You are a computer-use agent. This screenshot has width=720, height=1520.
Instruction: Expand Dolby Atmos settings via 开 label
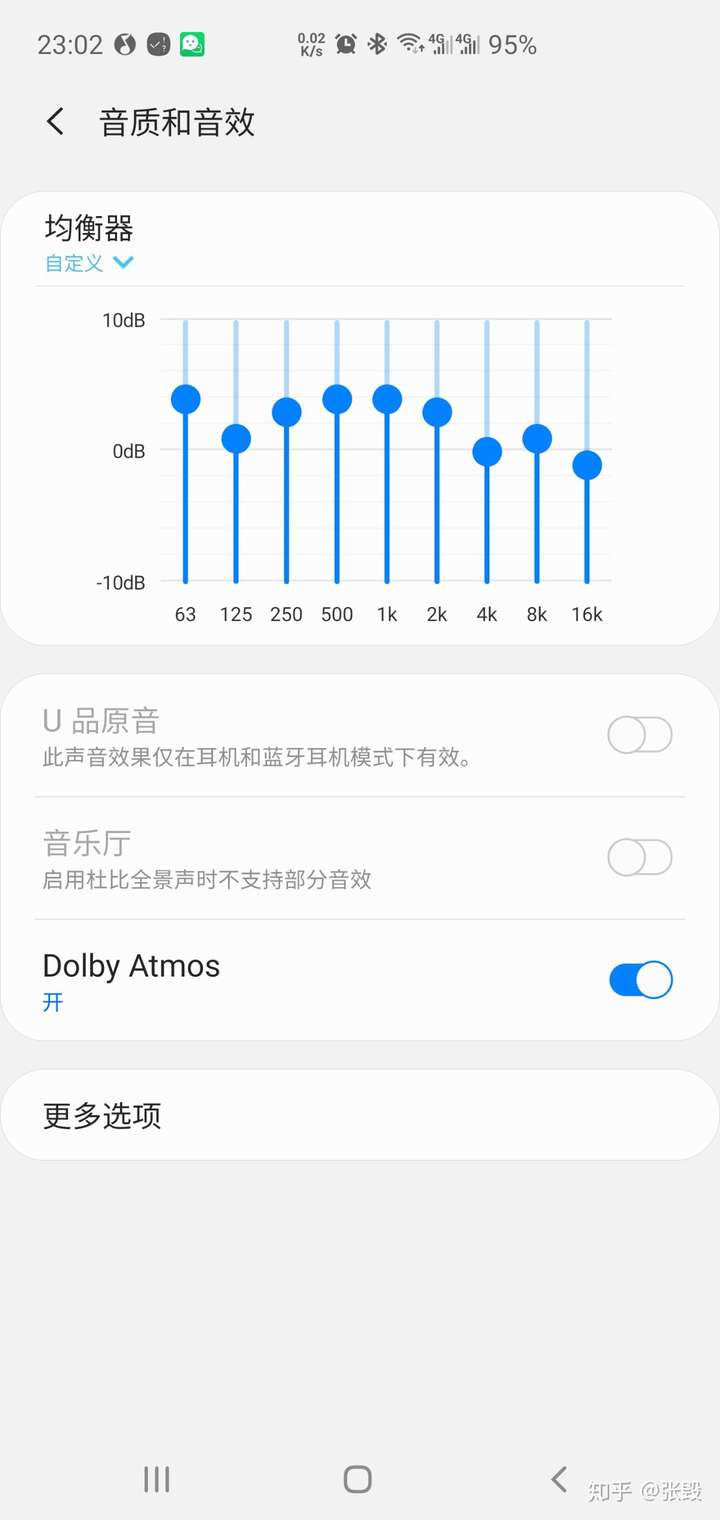pos(52,1000)
